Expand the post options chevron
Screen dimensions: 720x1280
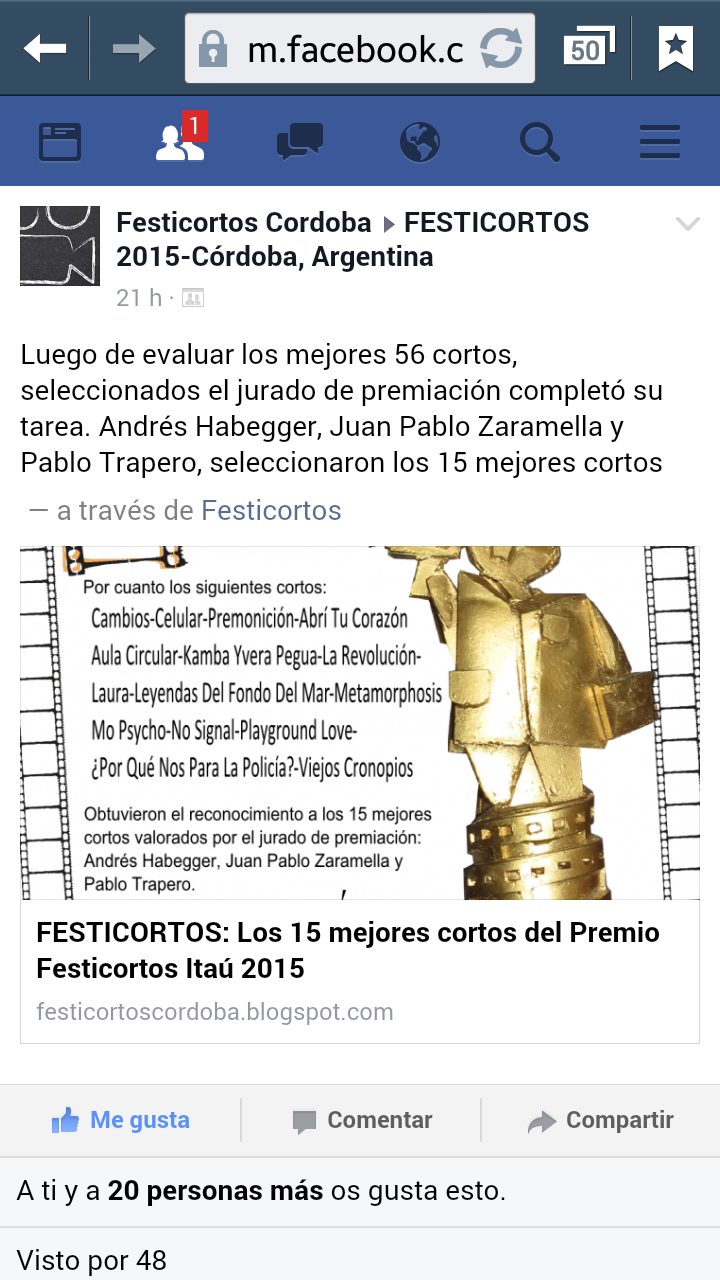click(688, 224)
